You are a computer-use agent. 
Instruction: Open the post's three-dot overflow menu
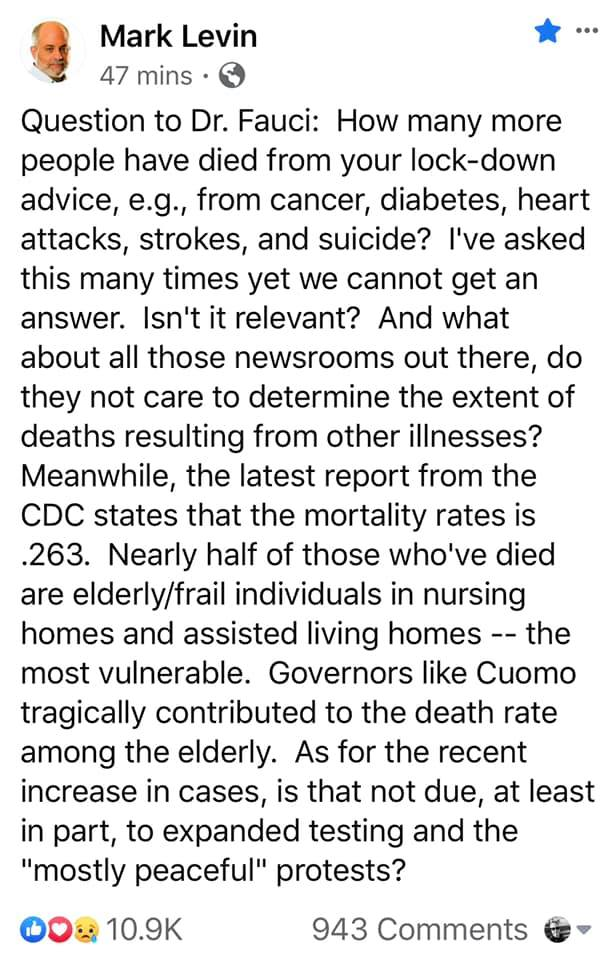[x=586, y=28]
